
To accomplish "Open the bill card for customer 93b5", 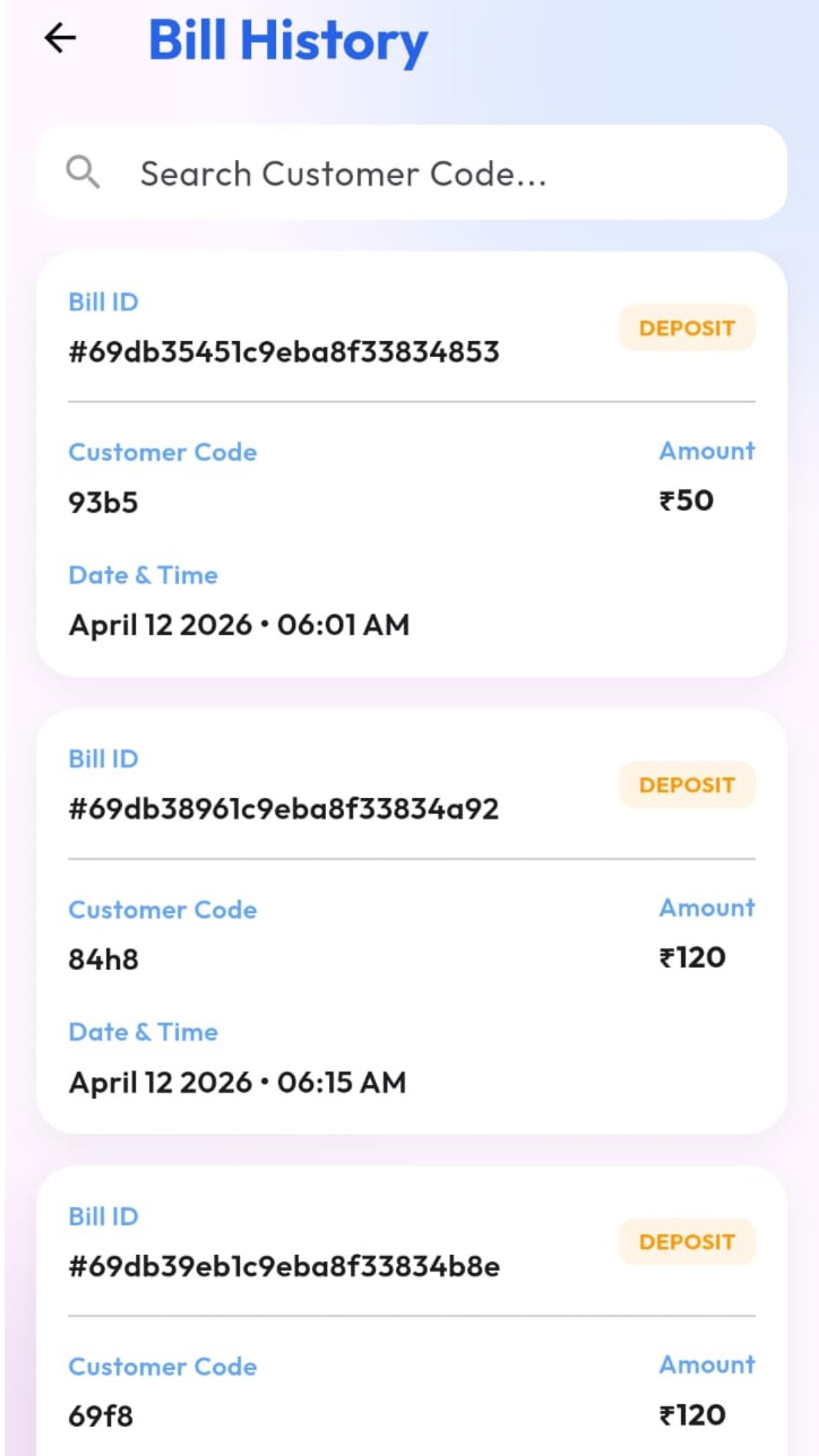I will click(411, 464).
